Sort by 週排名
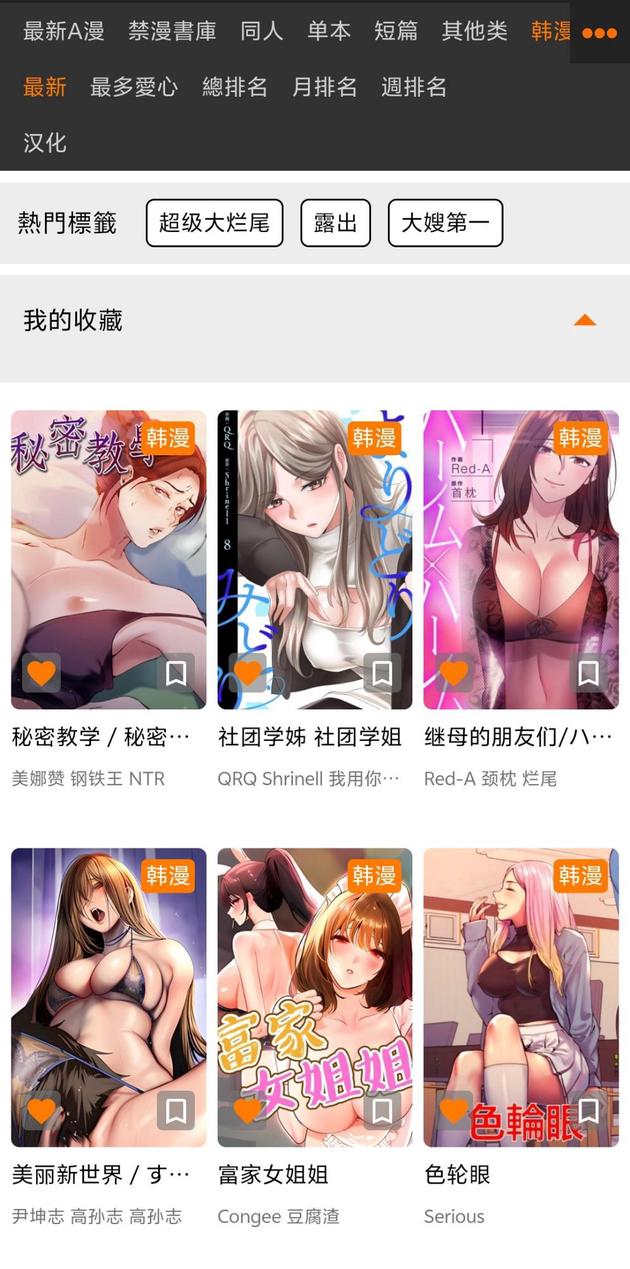 [413, 87]
